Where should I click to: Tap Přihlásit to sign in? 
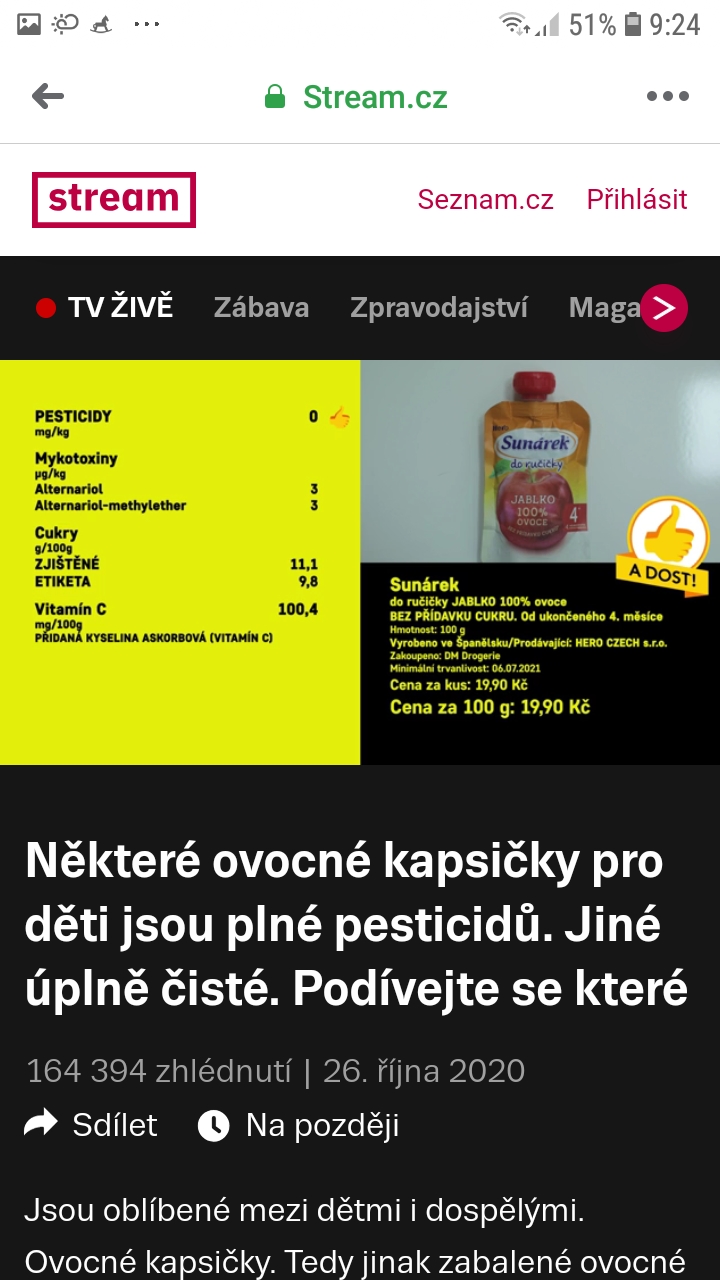tap(637, 199)
